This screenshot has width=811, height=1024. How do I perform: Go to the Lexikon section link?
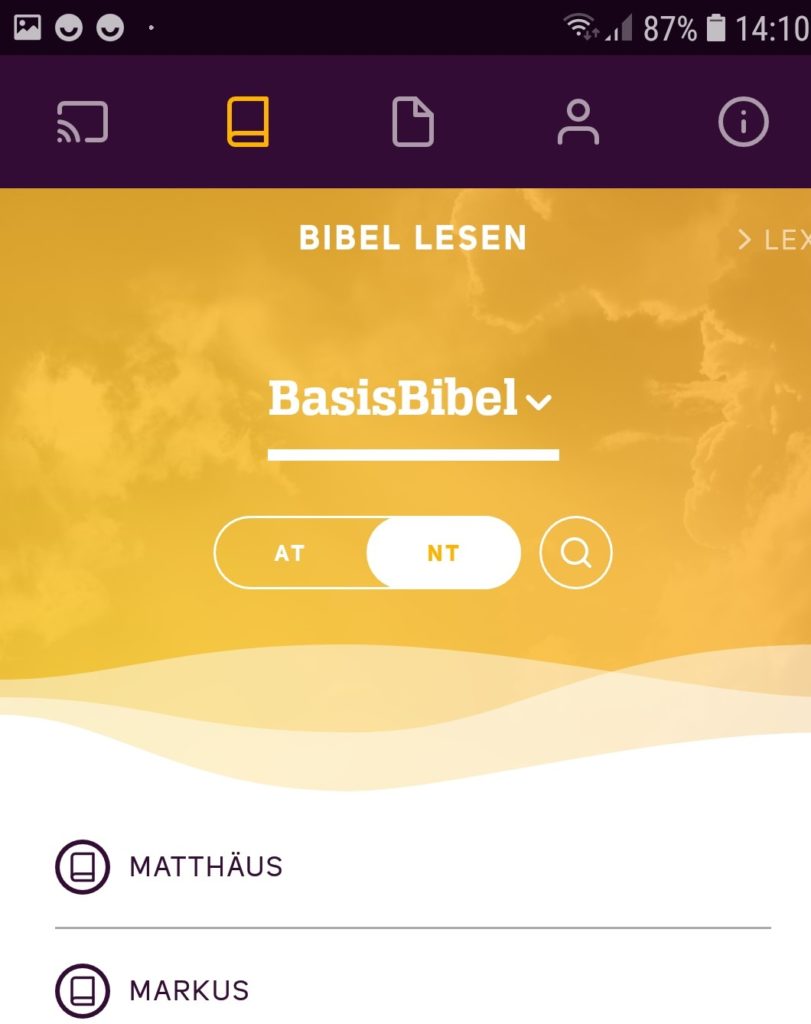click(773, 240)
